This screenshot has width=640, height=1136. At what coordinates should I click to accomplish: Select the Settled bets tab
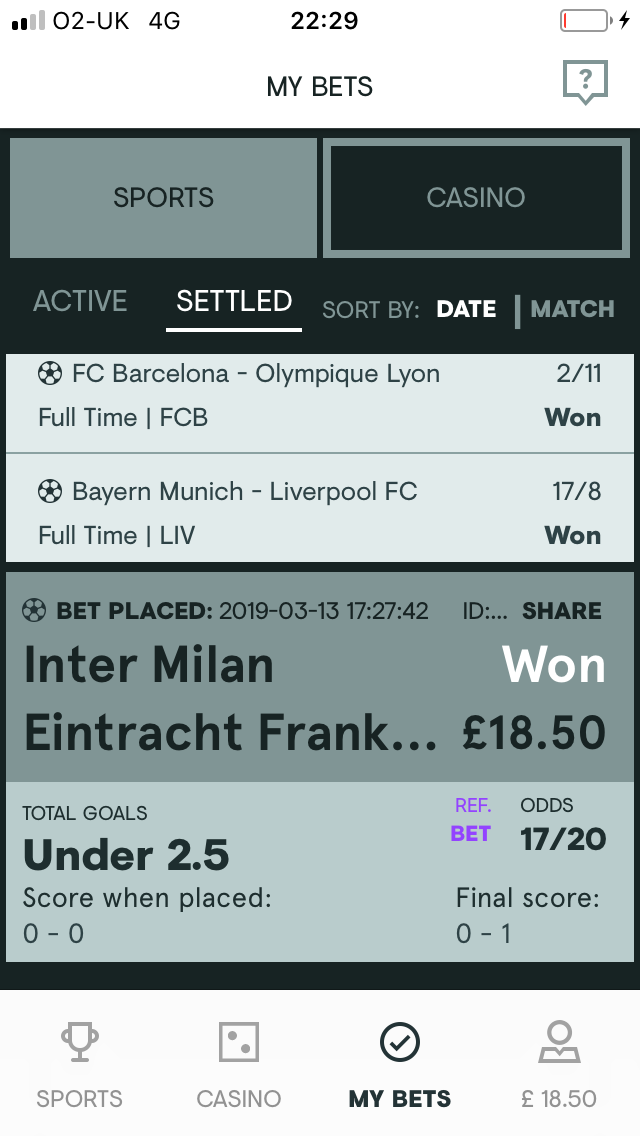234,301
